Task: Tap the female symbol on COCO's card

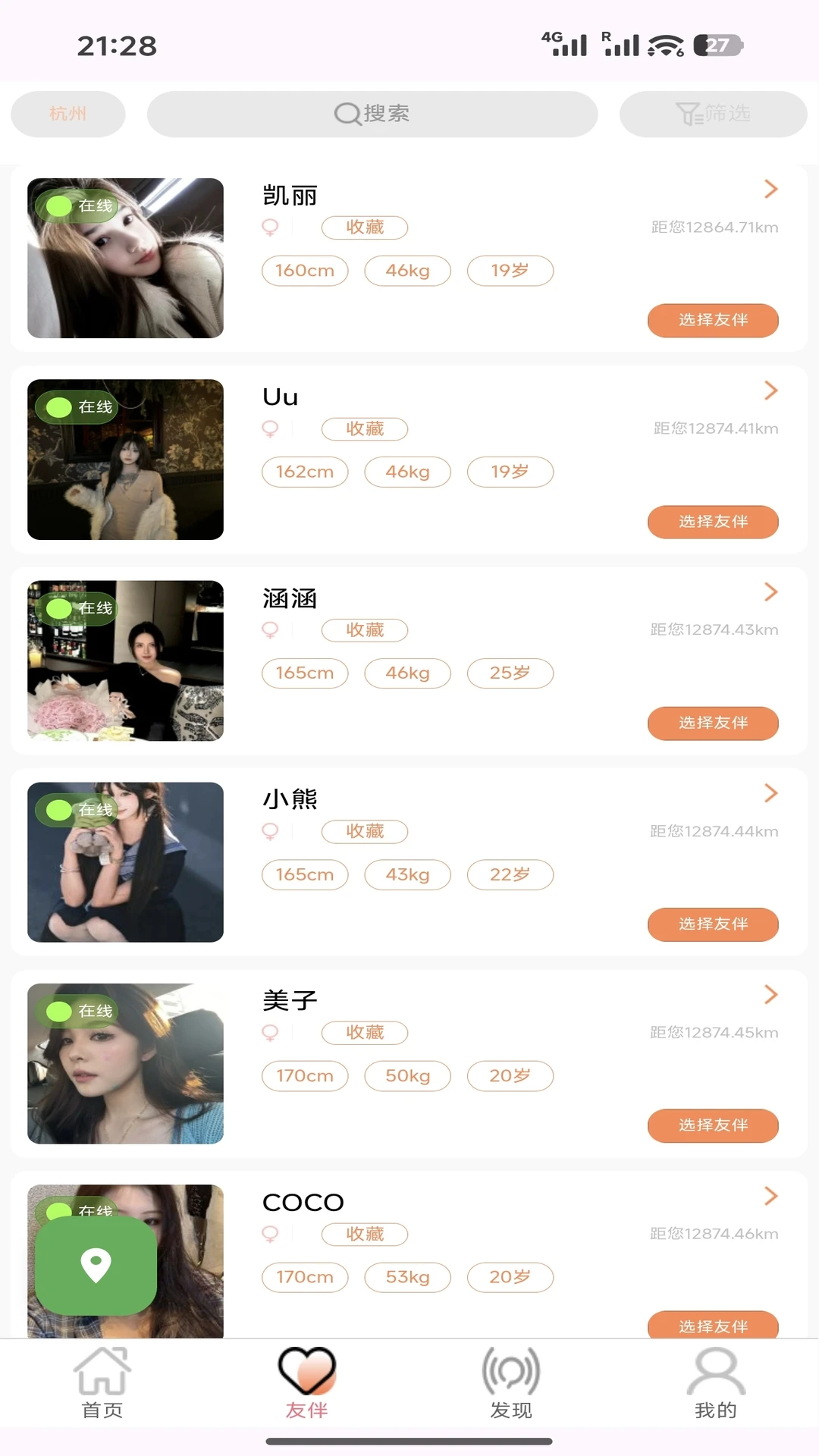Action: click(271, 1235)
